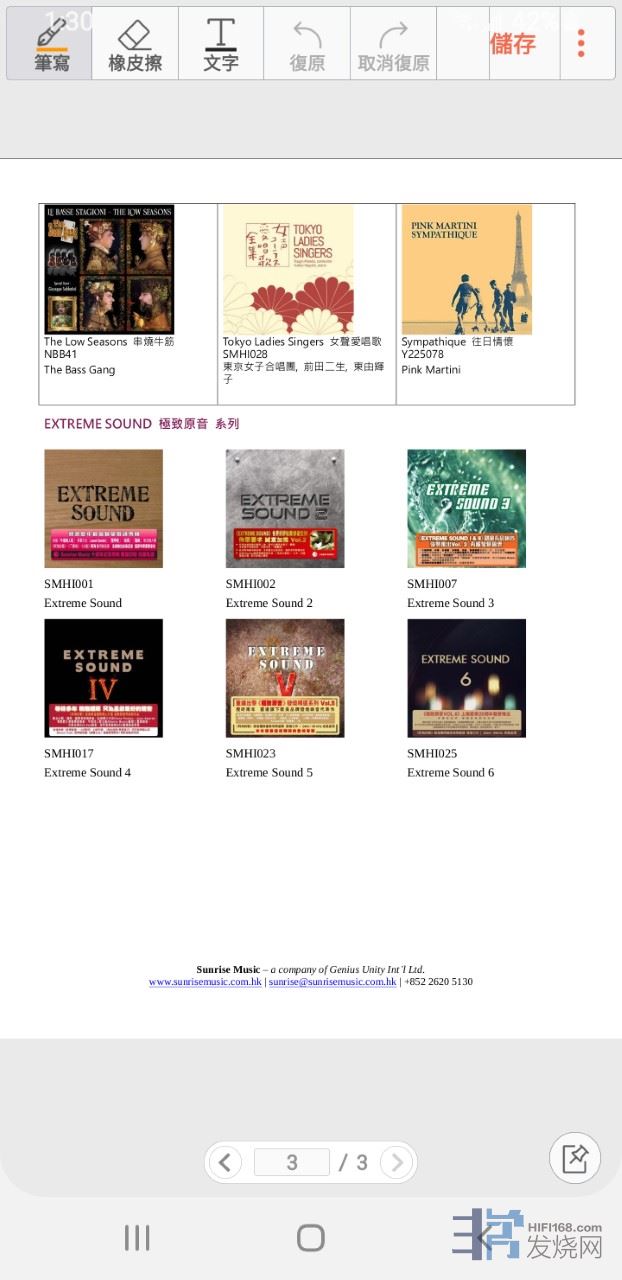Open recent apps from navigation bar
The image size is (622, 1280).
[x=137, y=1238]
